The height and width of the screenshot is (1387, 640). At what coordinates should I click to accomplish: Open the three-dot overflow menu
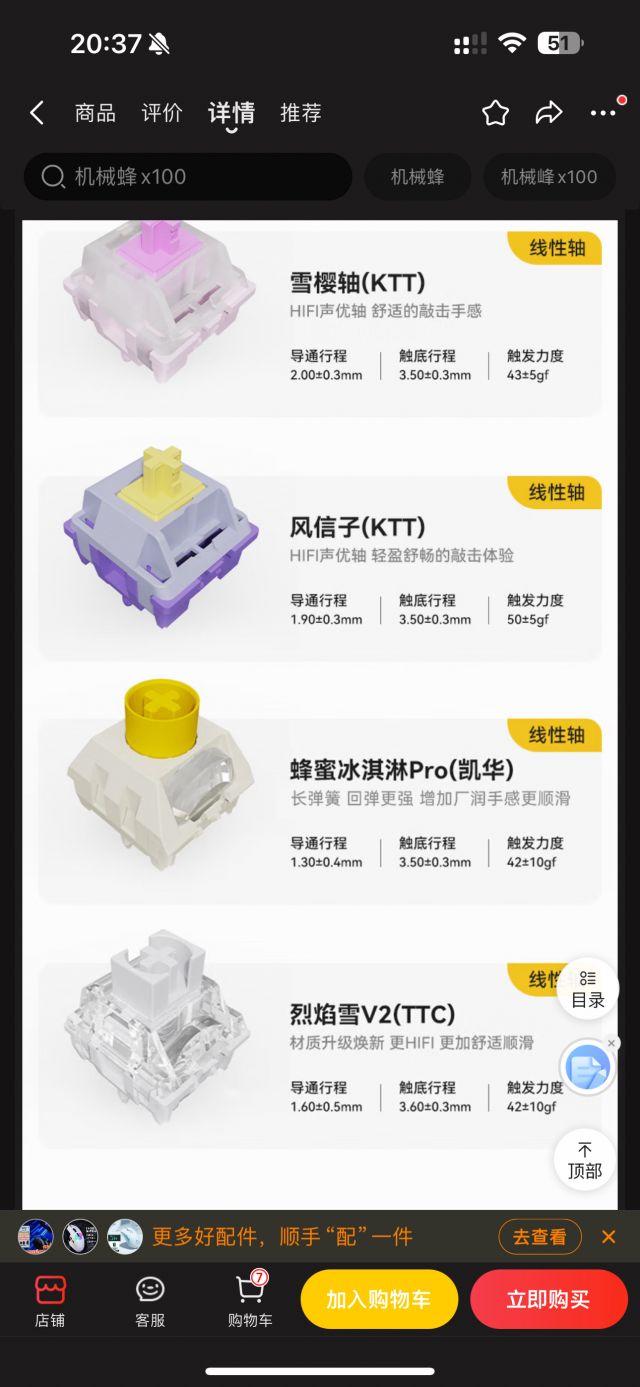(604, 113)
